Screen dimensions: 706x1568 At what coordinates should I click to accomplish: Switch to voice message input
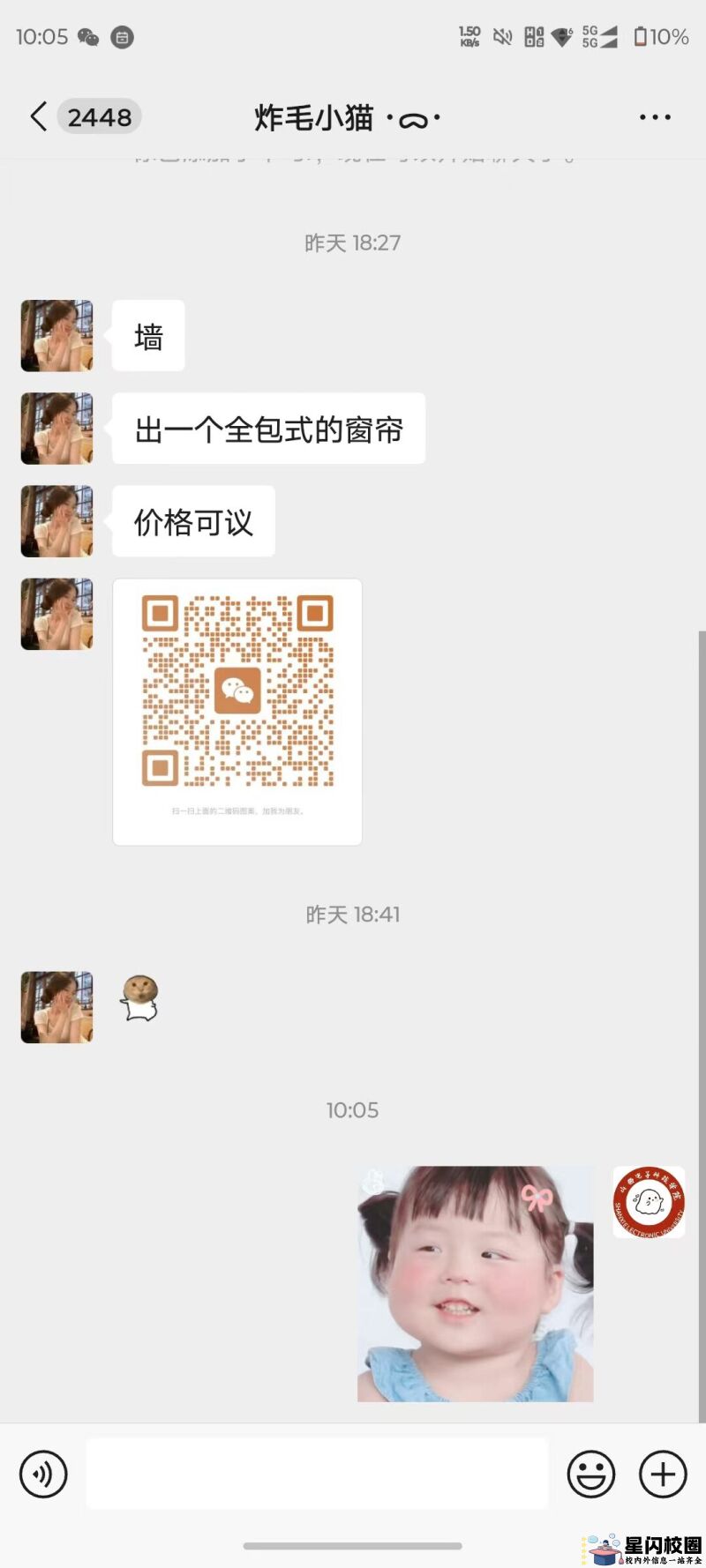click(43, 1474)
